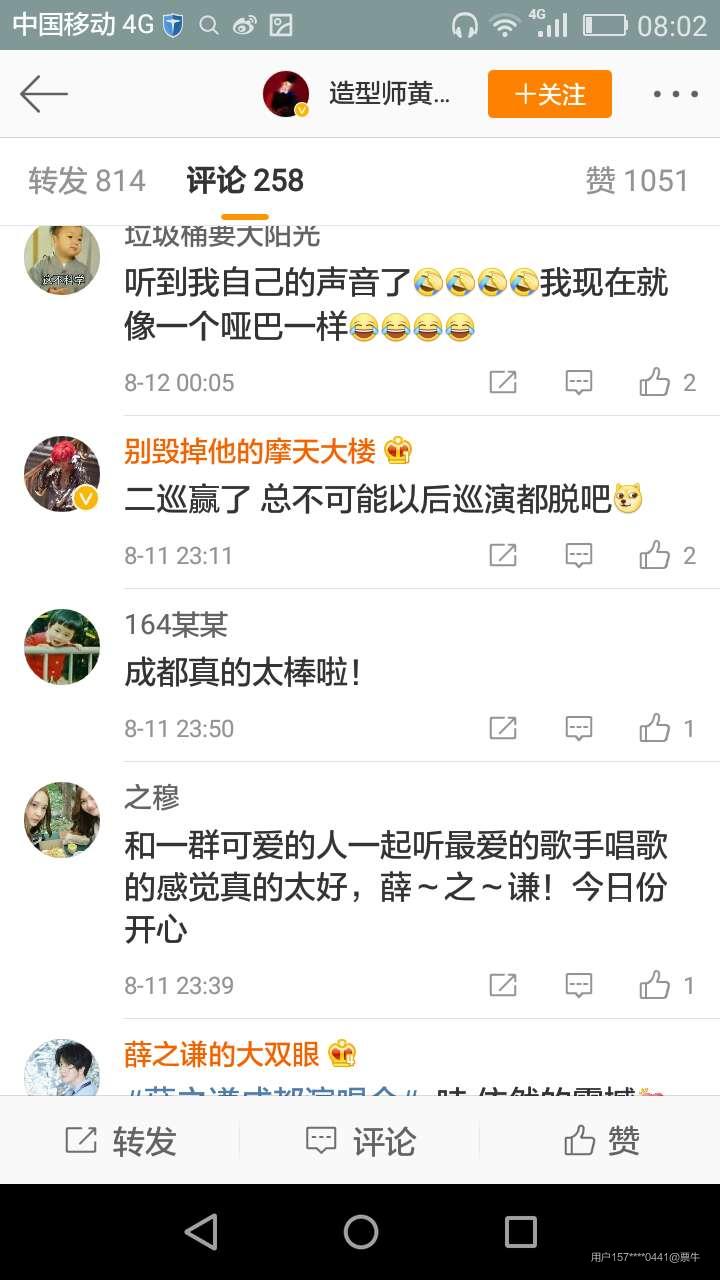This screenshot has height=1280, width=720.
Task: Open 薛之谦的大双眼's profile name
Action: click(222, 1054)
